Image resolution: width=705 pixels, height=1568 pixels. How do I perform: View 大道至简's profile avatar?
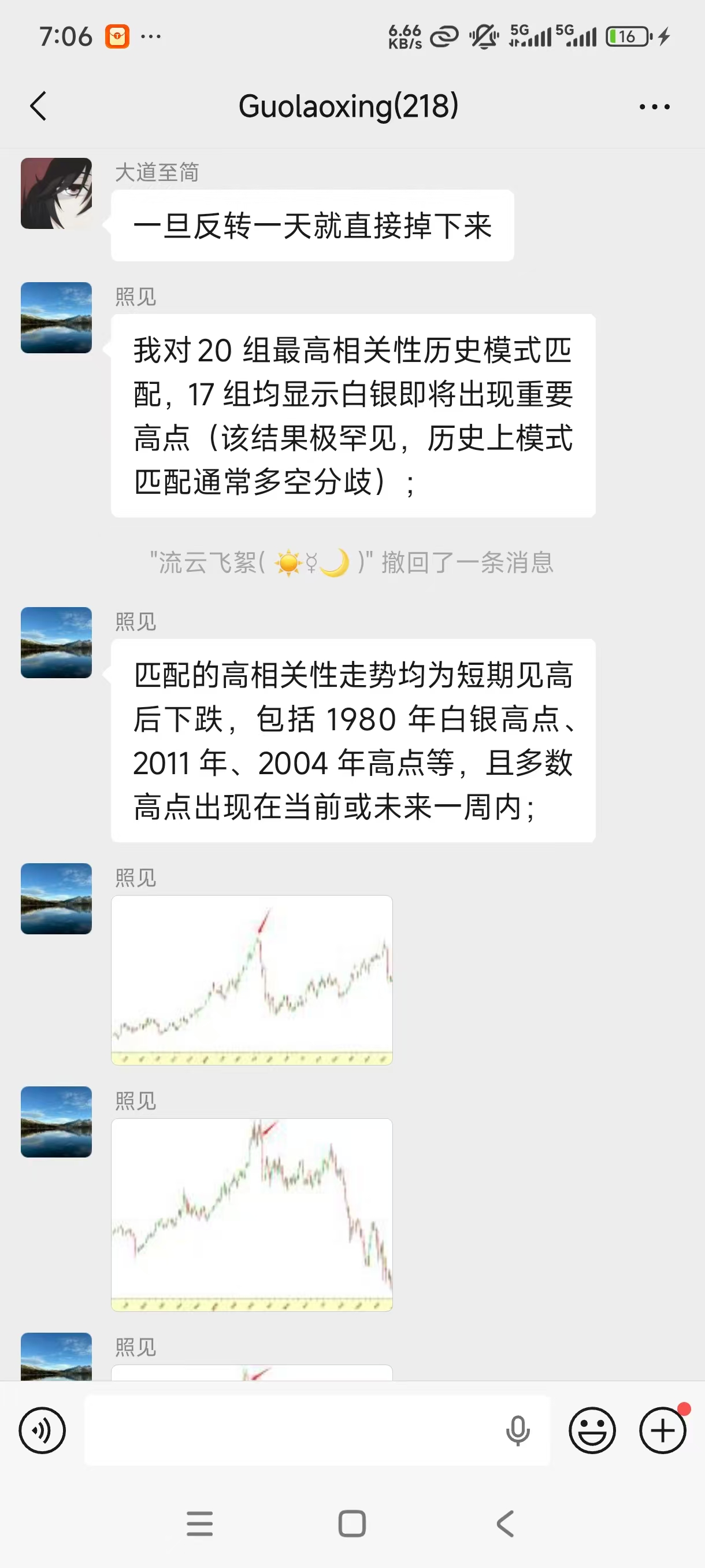(x=57, y=194)
